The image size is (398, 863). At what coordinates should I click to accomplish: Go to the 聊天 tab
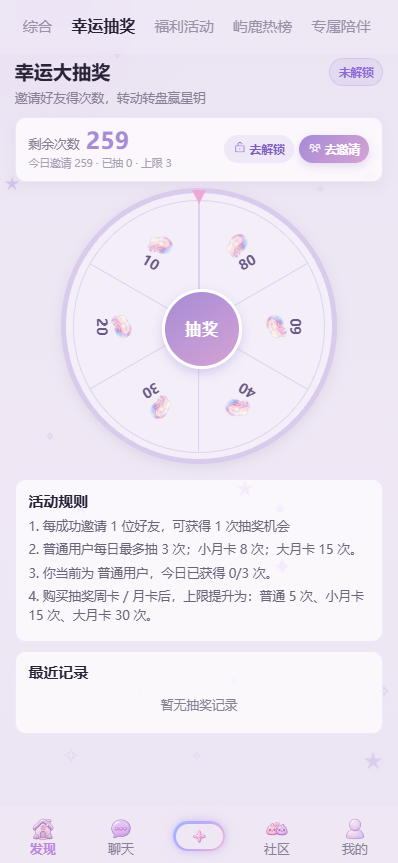click(x=121, y=837)
